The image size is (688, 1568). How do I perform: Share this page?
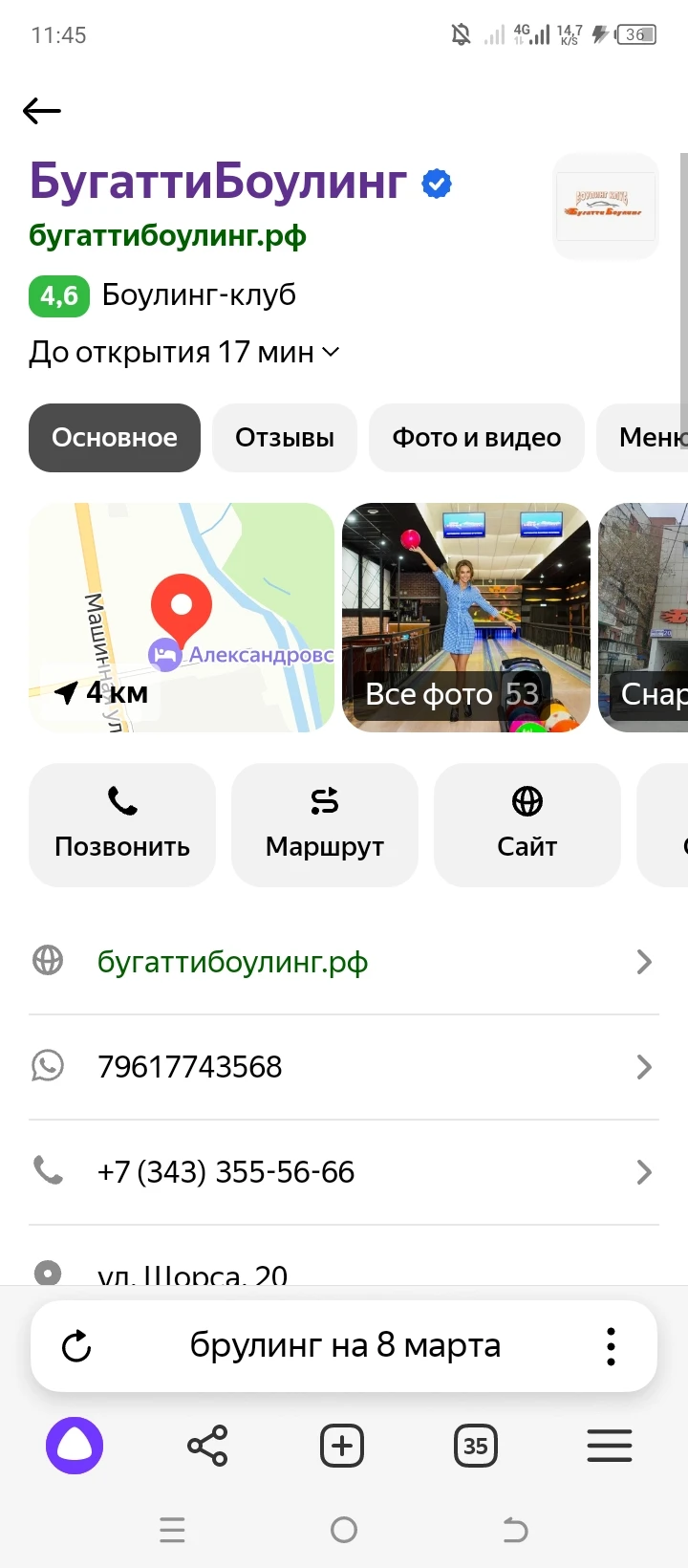pyautogui.click(x=207, y=1446)
